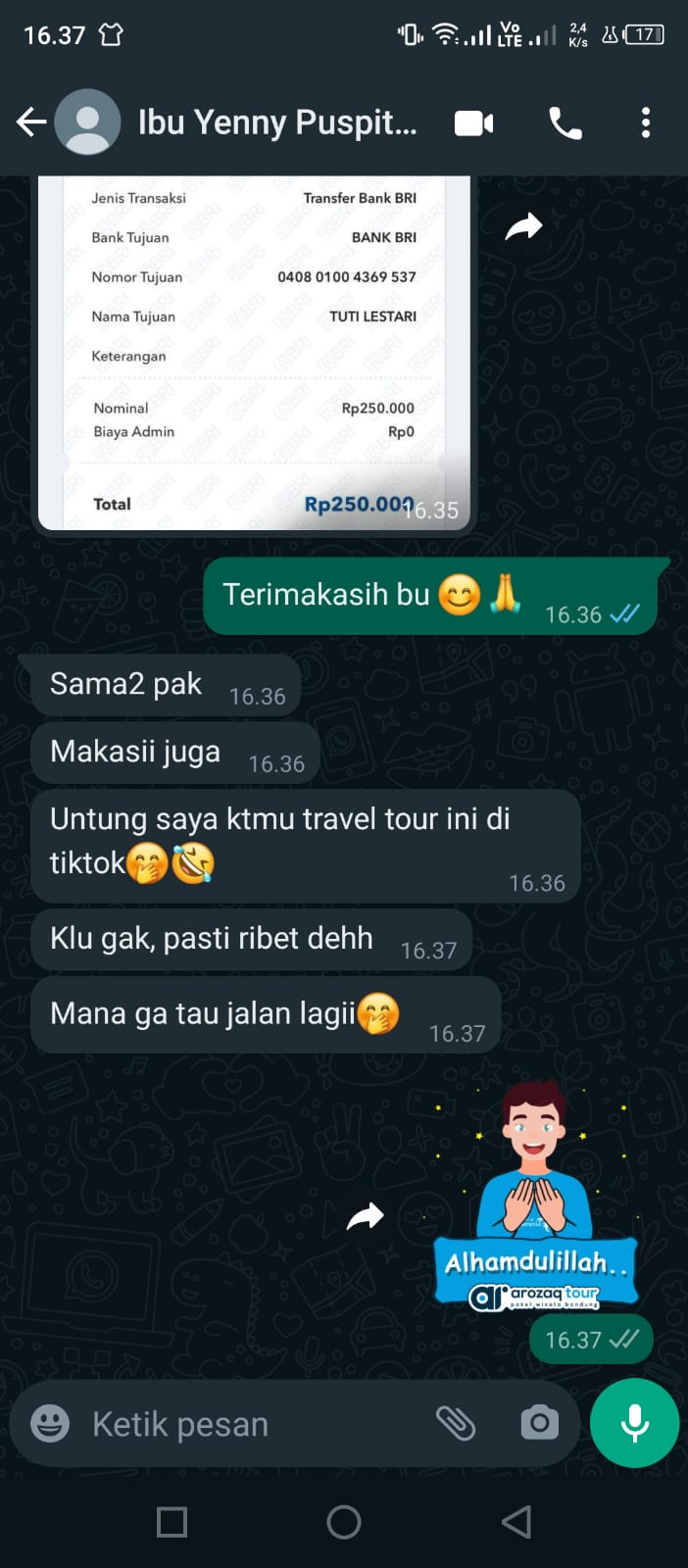Open the BRI transfer receipt image
This screenshot has width=688, height=1568.
(254, 353)
